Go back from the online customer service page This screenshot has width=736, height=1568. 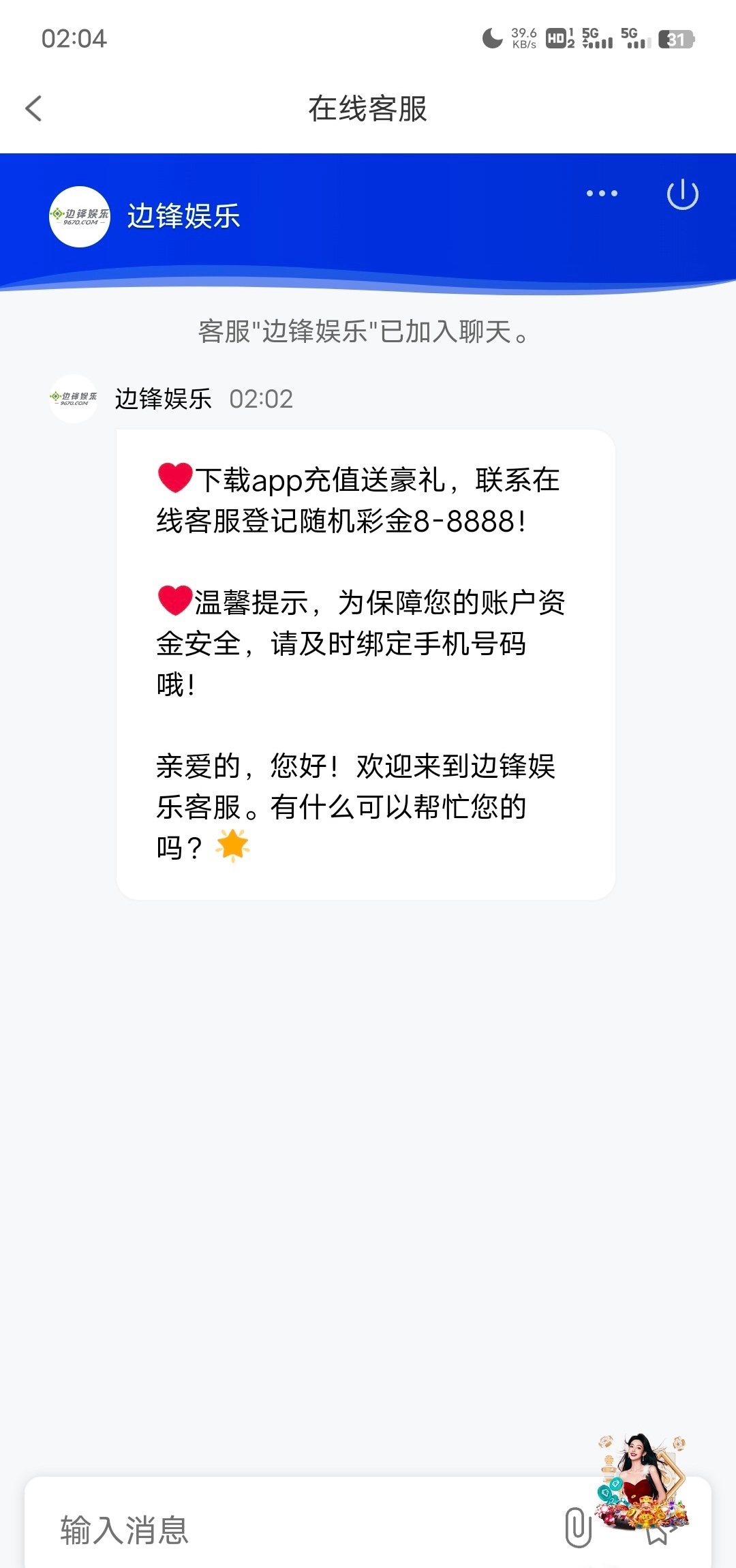[x=33, y=108]
